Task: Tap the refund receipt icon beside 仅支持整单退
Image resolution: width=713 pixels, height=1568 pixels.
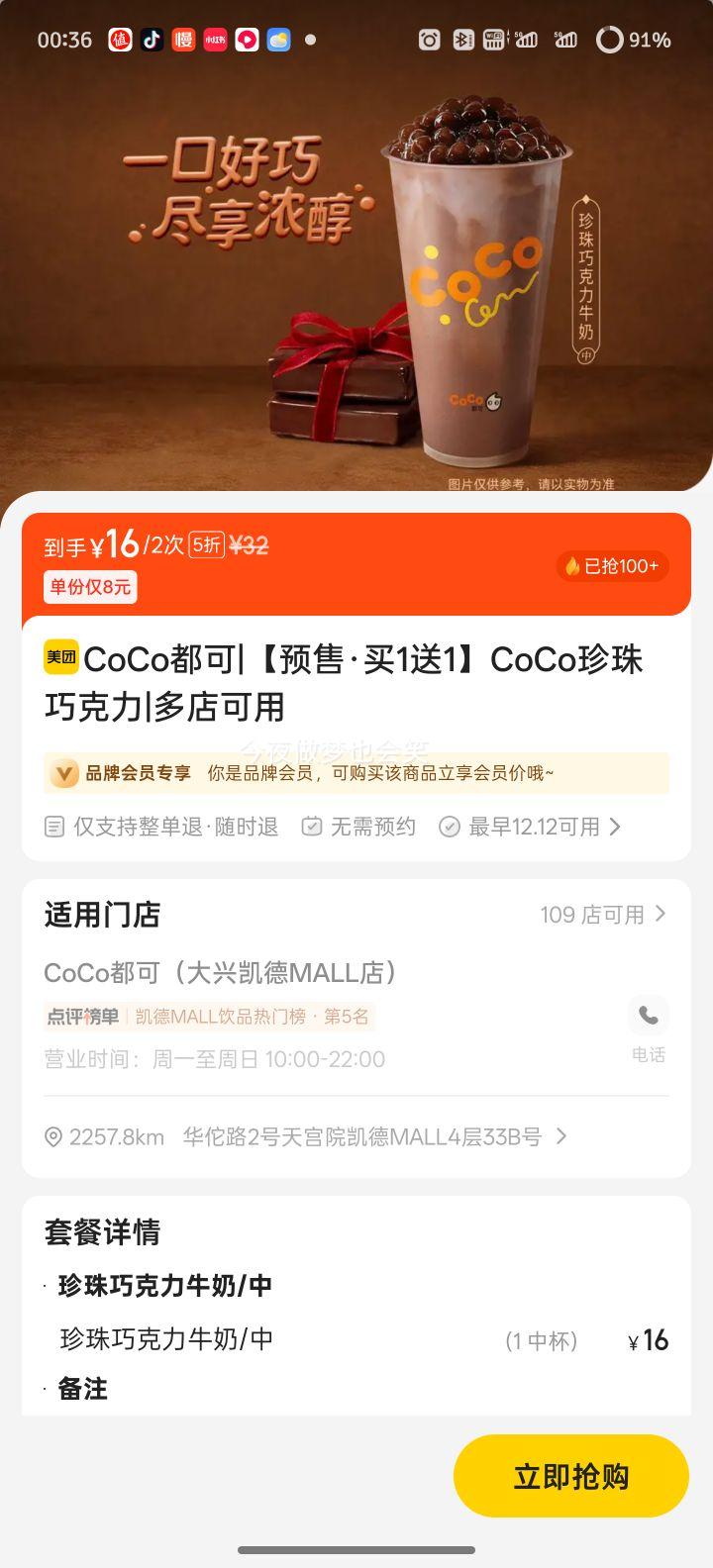Action: (x=56, y=826)
